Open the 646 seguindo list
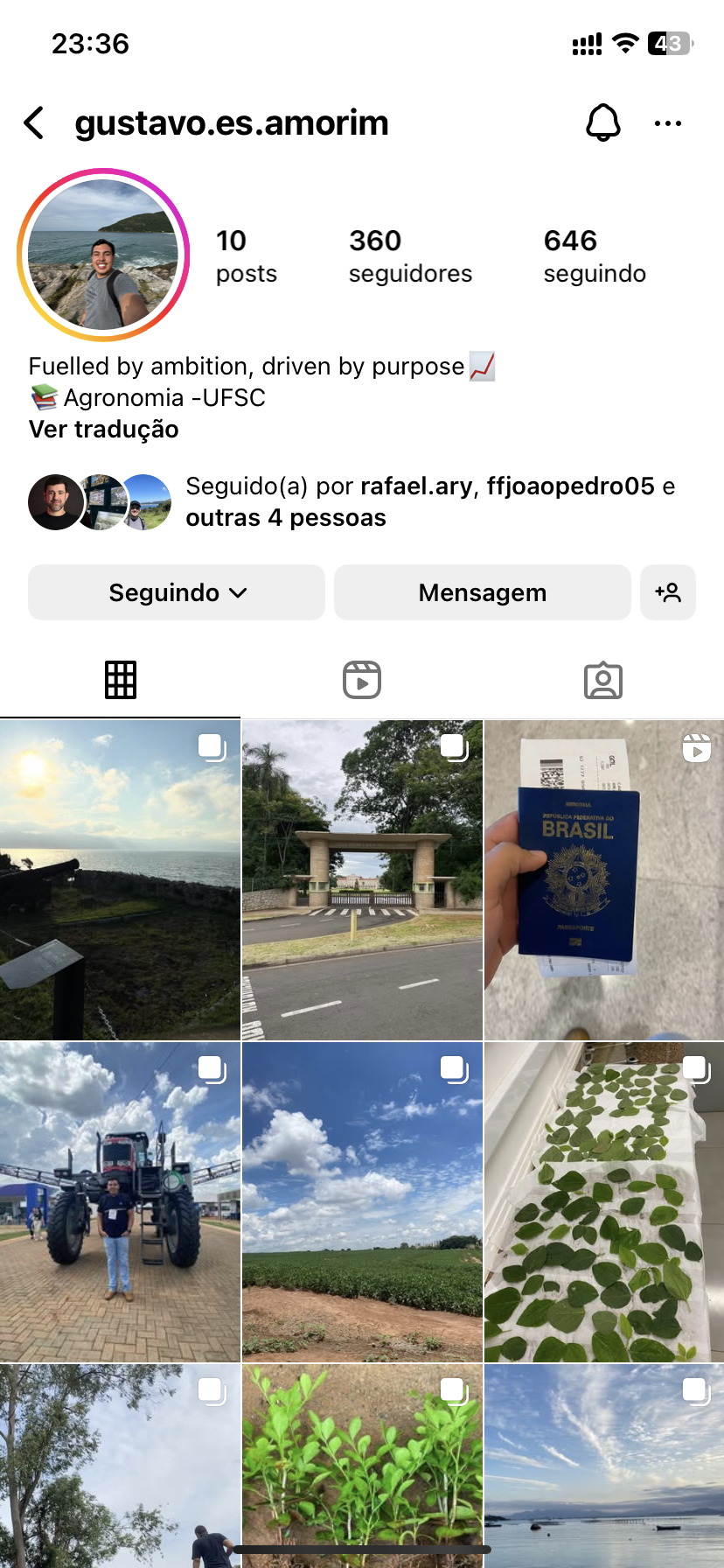The image size is (724, 1568). pos(594,255)
